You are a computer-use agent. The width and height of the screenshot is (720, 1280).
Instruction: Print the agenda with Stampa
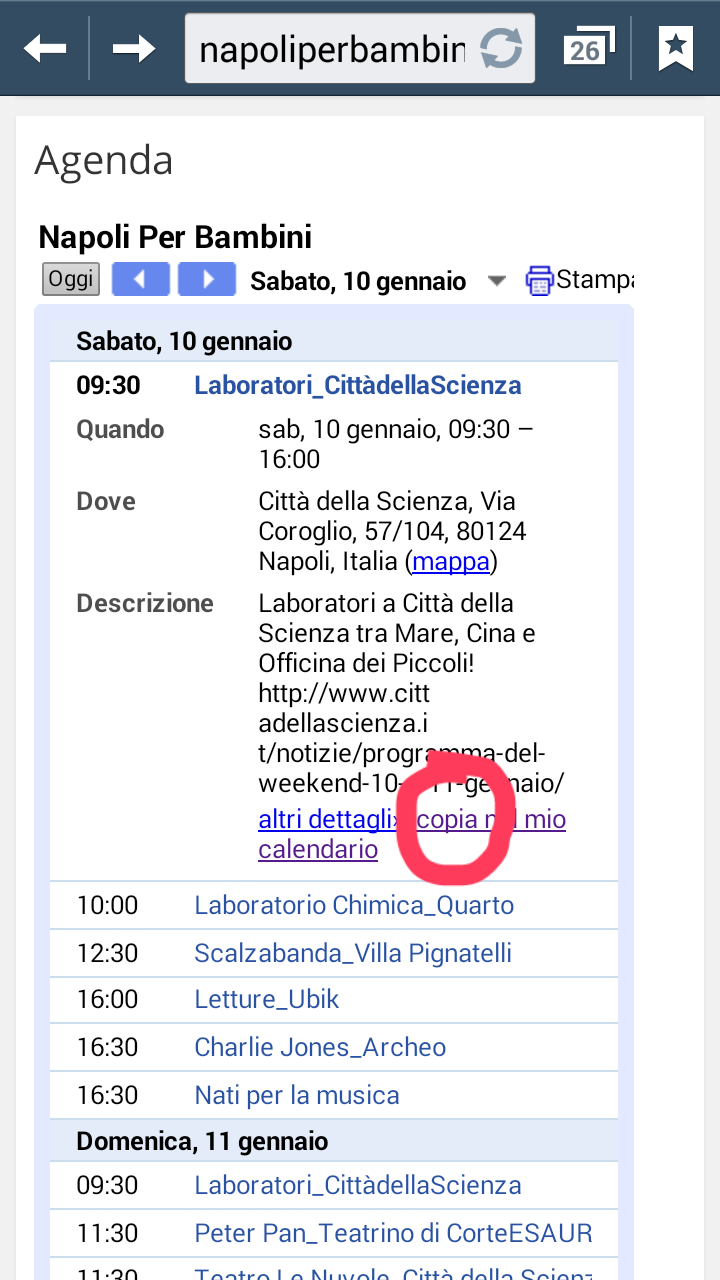click(580, 280)
